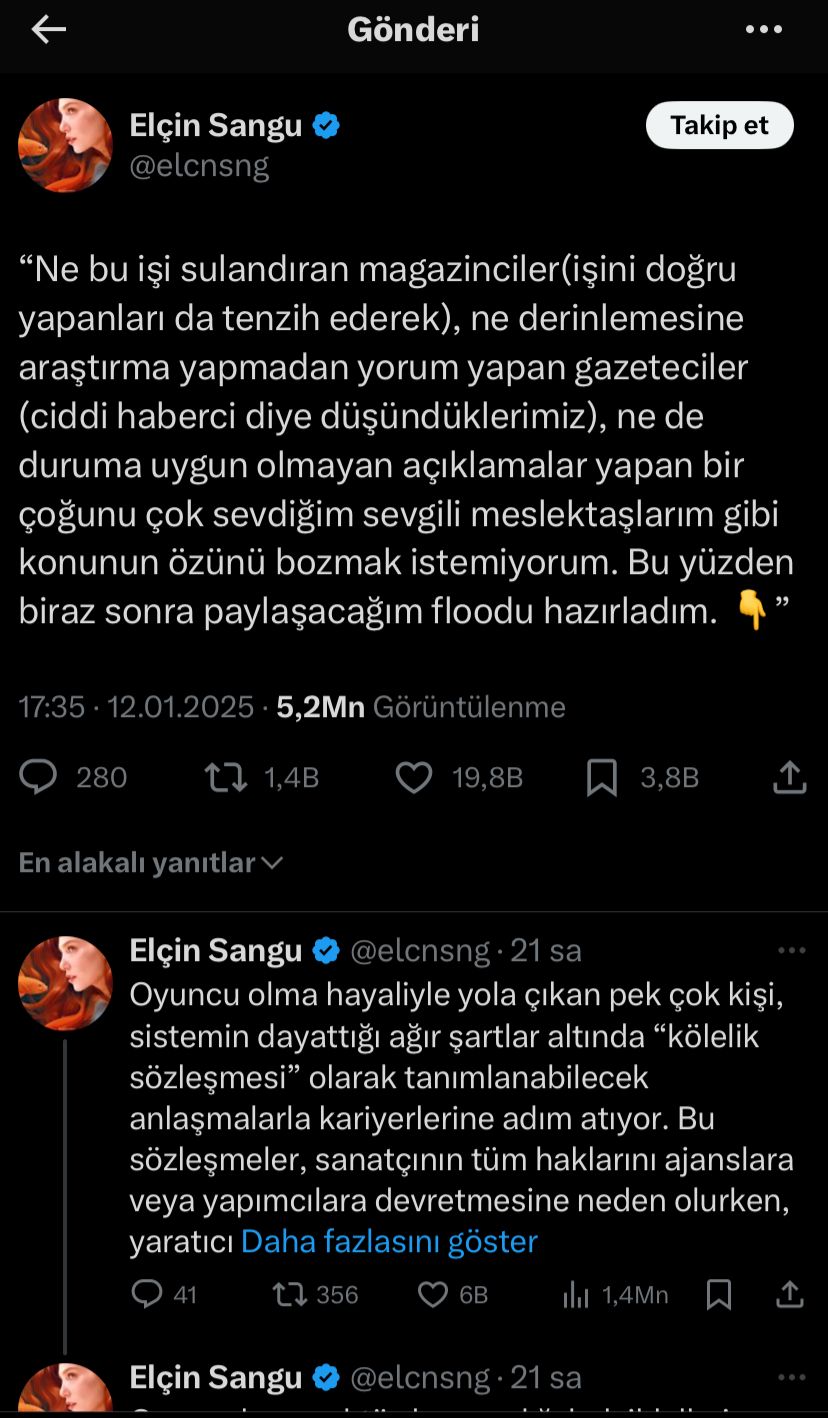This screenshot has width=828, height=1418.
Task: Expand the En alakalı yanıtlar sort dropdown
Action: tap(151, 862)
